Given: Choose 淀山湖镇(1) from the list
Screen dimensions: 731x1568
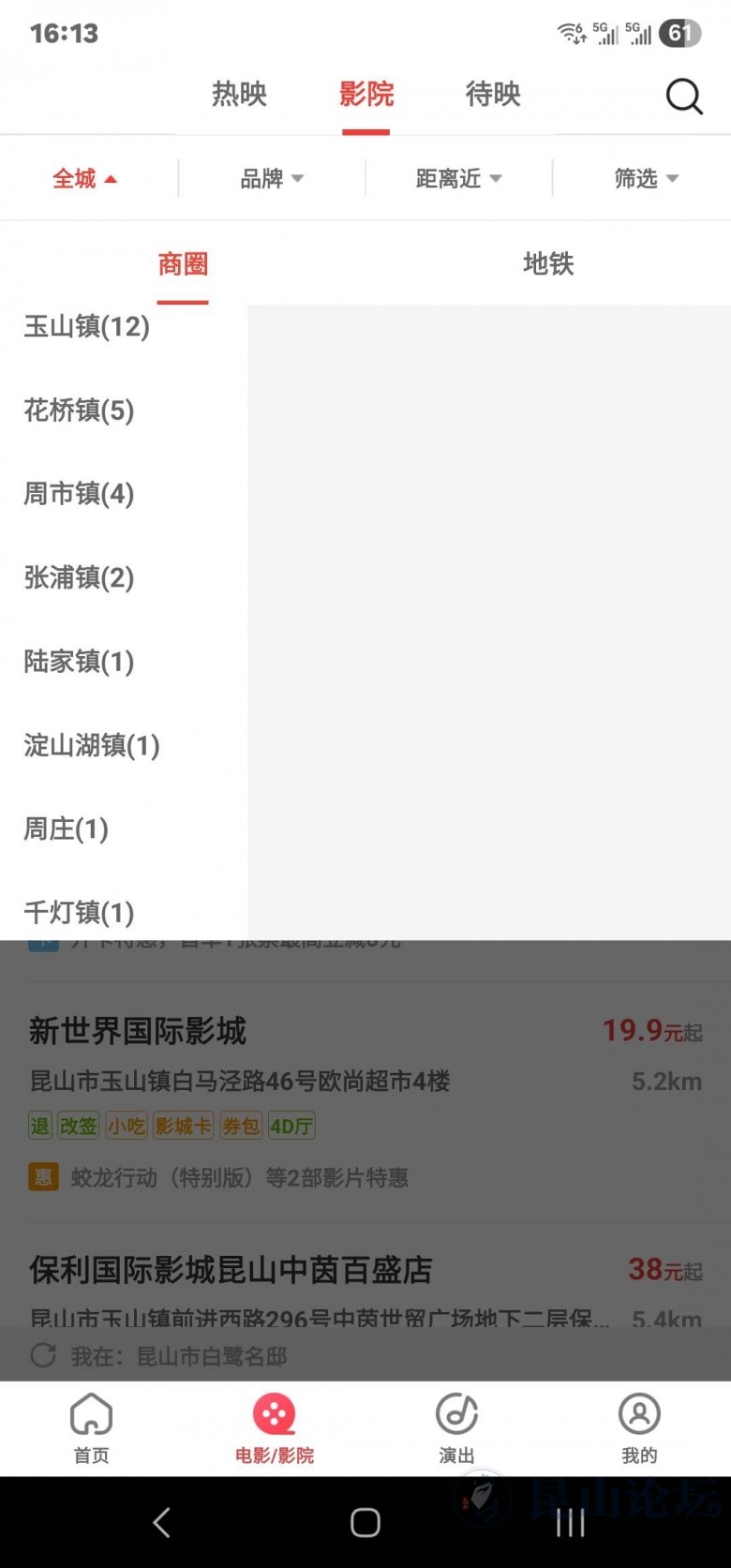Looking at the screenshot, I should click(92, 745).
